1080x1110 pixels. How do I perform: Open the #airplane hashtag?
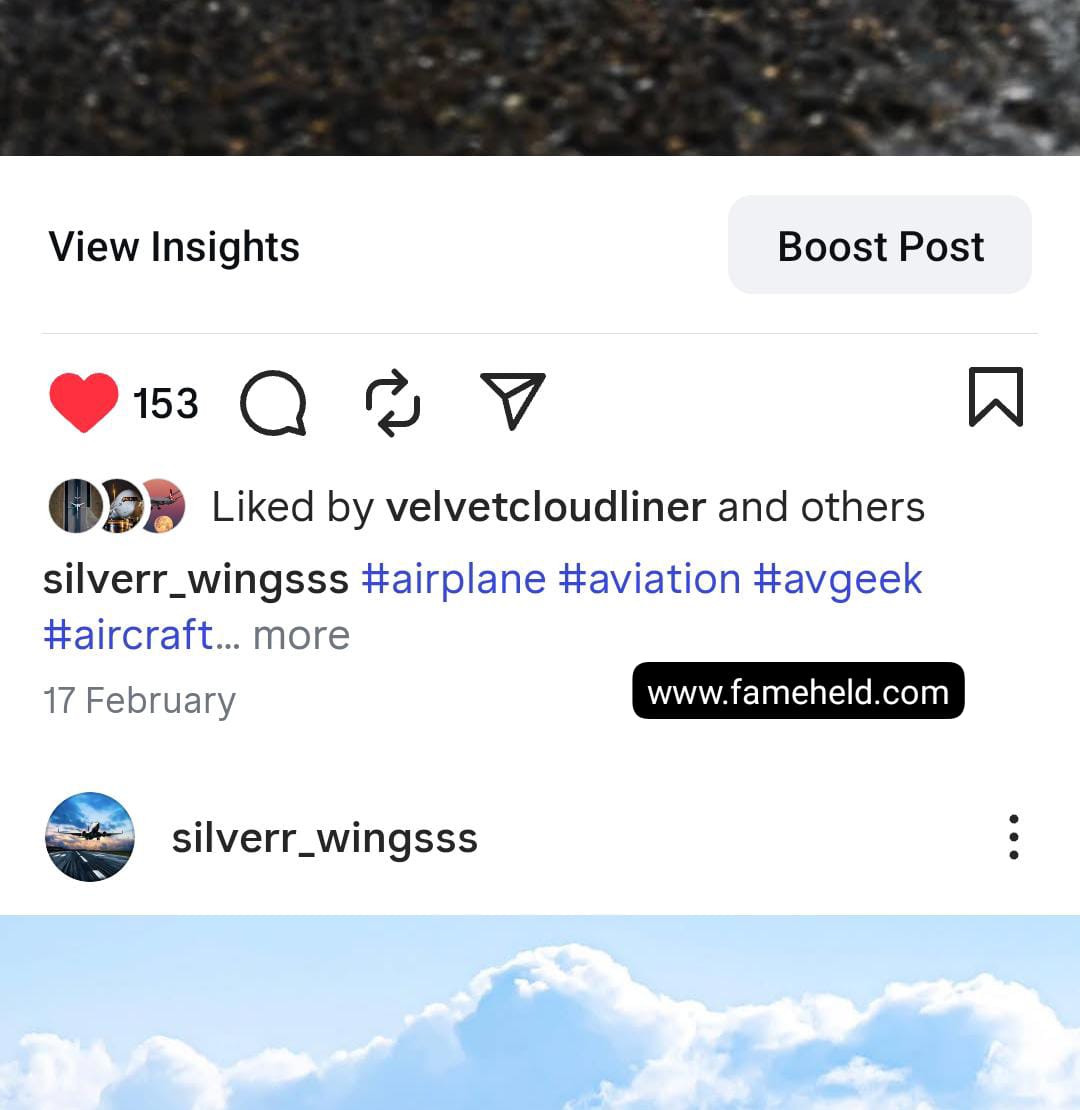click(x=453, y=579)
